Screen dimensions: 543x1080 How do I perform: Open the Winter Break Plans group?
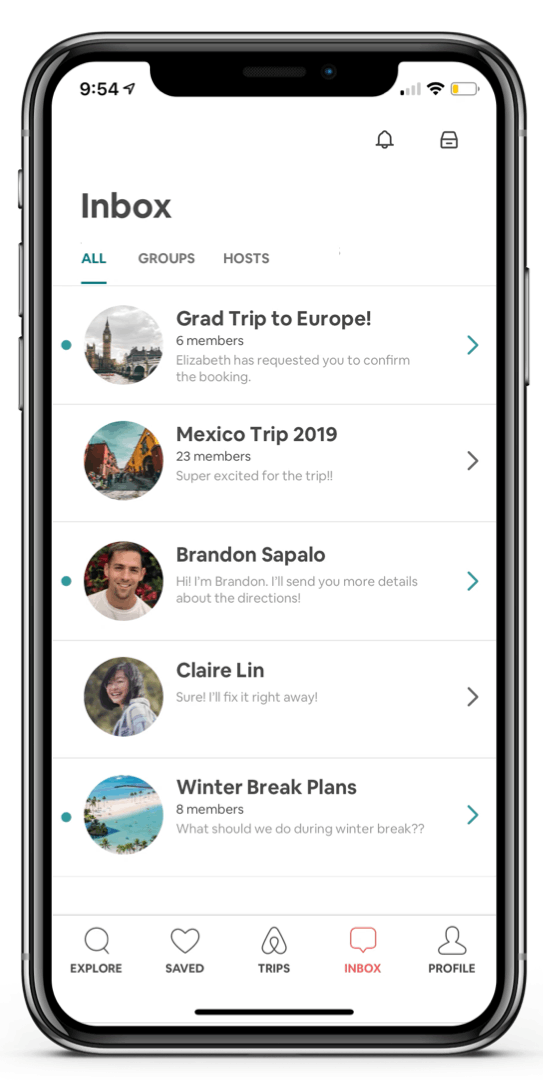tap(274, 816)
